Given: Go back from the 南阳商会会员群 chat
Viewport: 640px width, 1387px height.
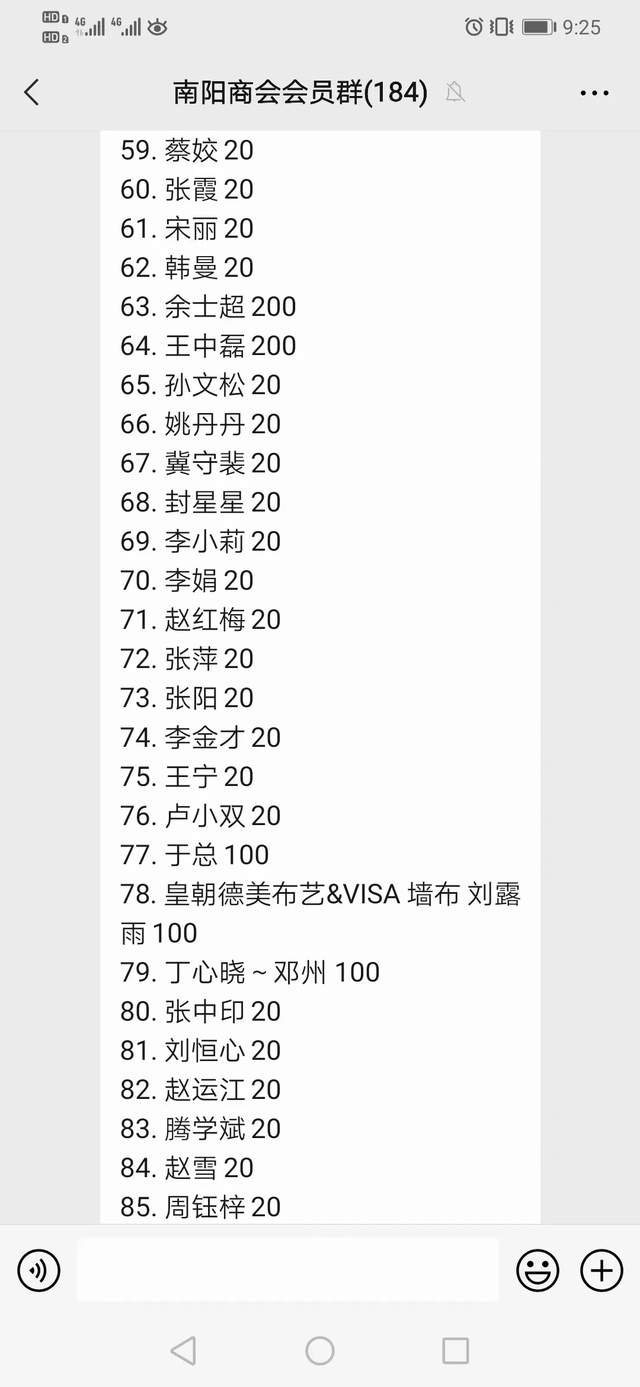Looking at the screenshot, I should [32, 93].
